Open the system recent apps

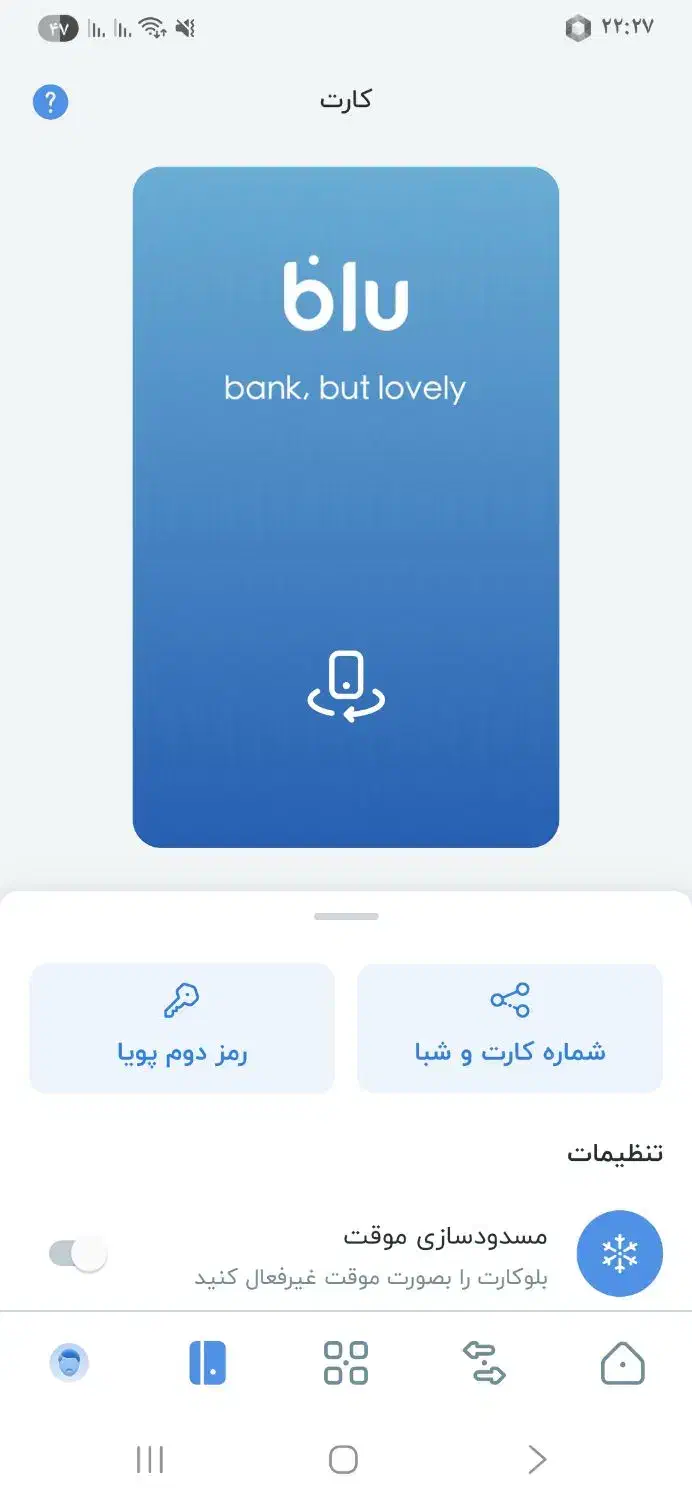[150, 1460]
